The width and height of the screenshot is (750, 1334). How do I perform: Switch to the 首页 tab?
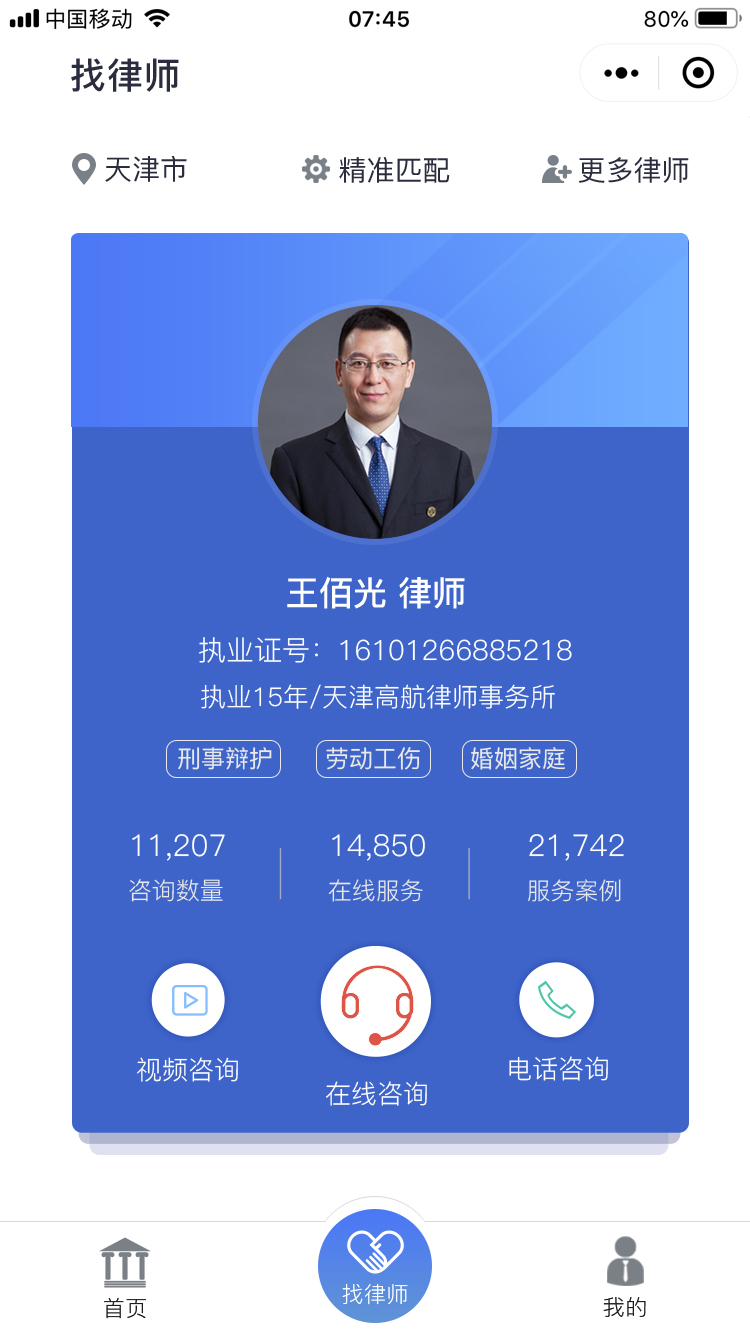[x=125, y=1277]
